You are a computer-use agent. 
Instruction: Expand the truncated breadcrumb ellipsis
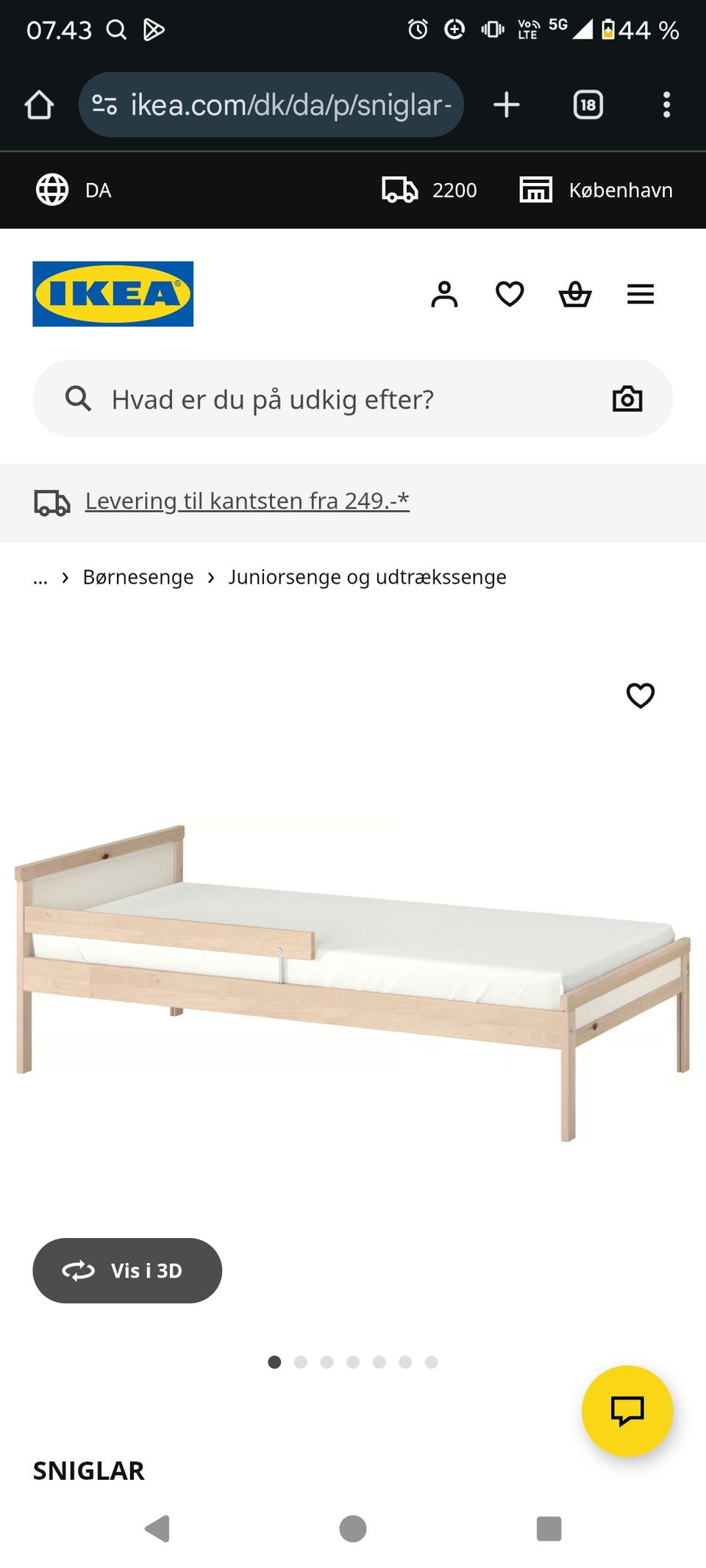tap(40, 577)
